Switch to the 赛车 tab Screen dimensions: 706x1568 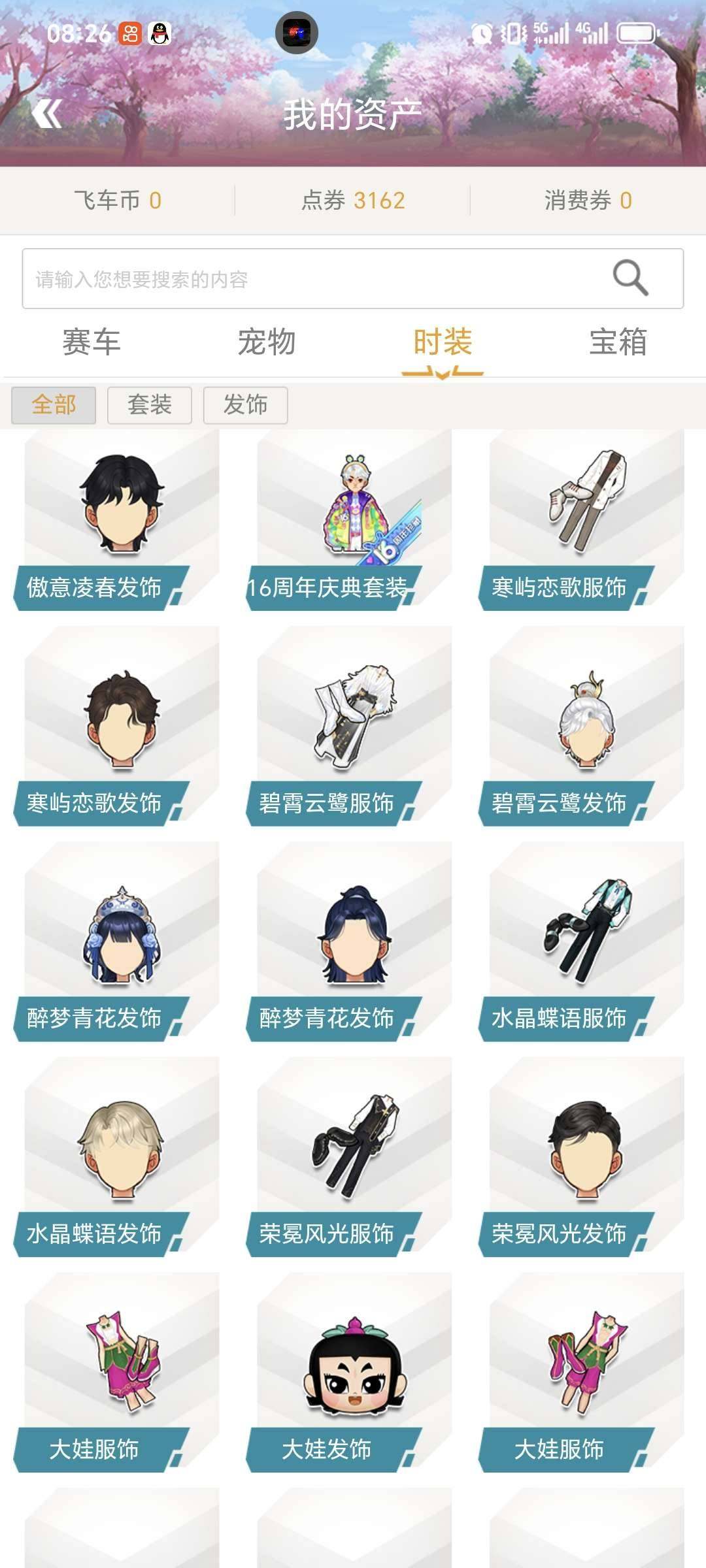point(92,342)
